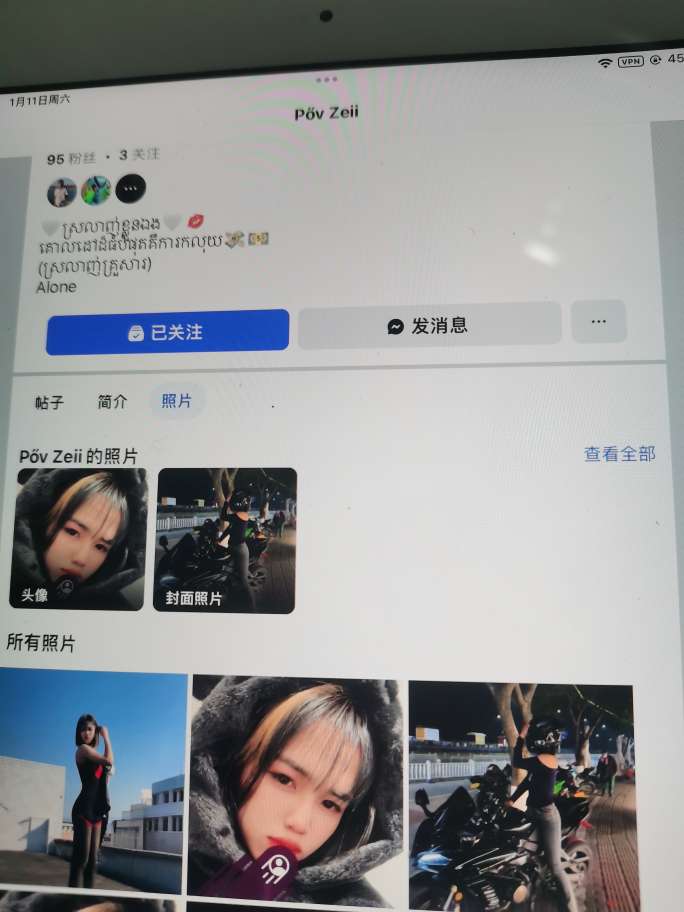Open the 头像 profile pictures album
The image size is (684, 912).
point(79,539)
